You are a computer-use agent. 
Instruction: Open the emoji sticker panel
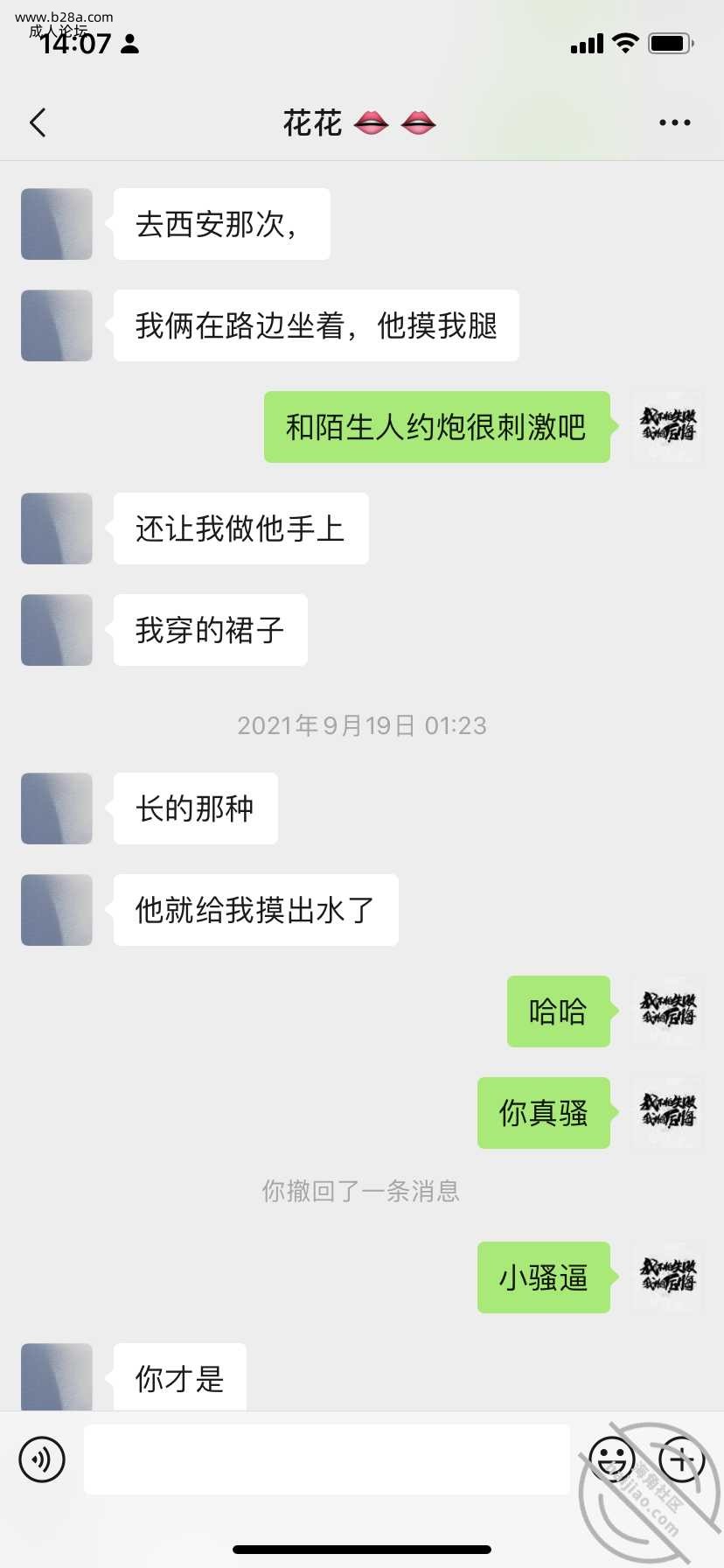tap(611, 1459)
